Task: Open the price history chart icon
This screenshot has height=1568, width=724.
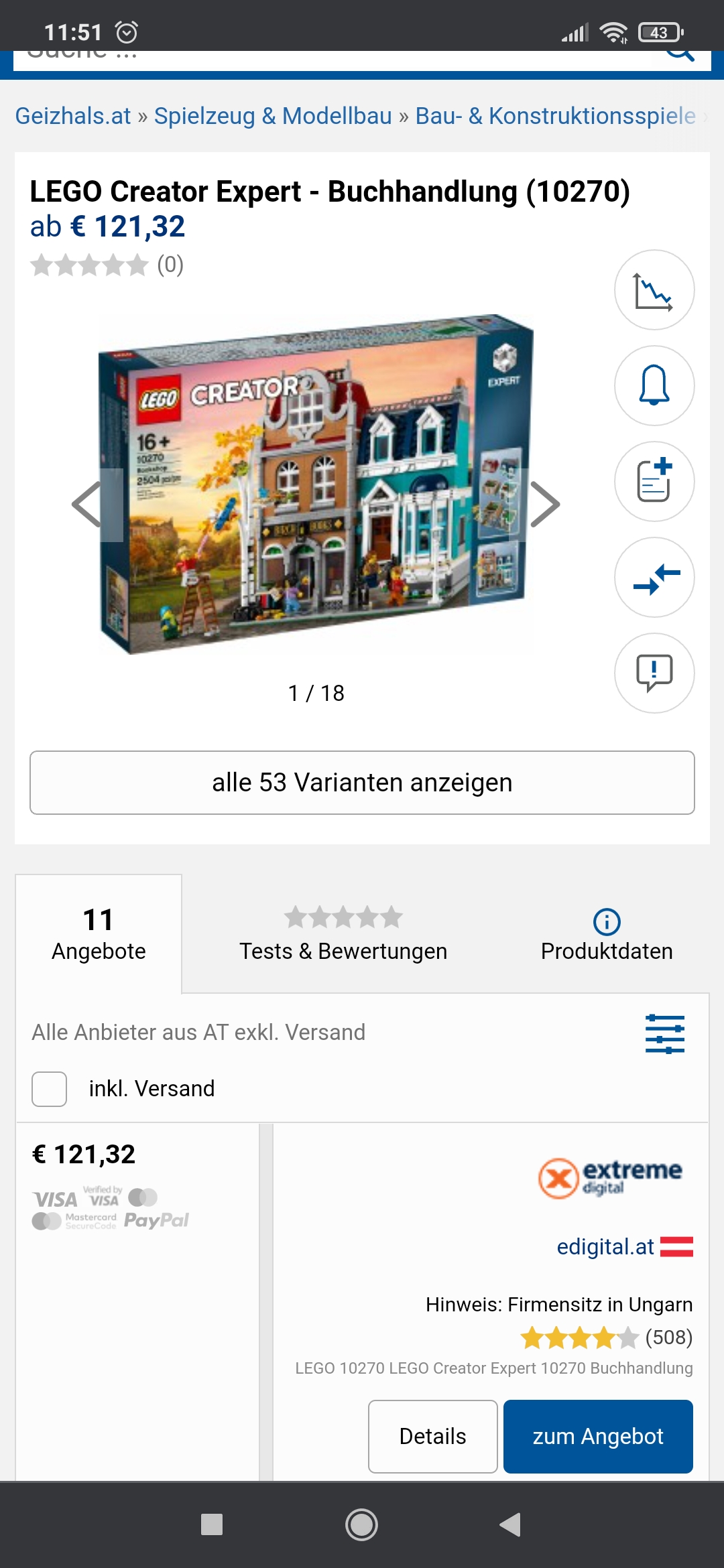Action: click(654, 290)
